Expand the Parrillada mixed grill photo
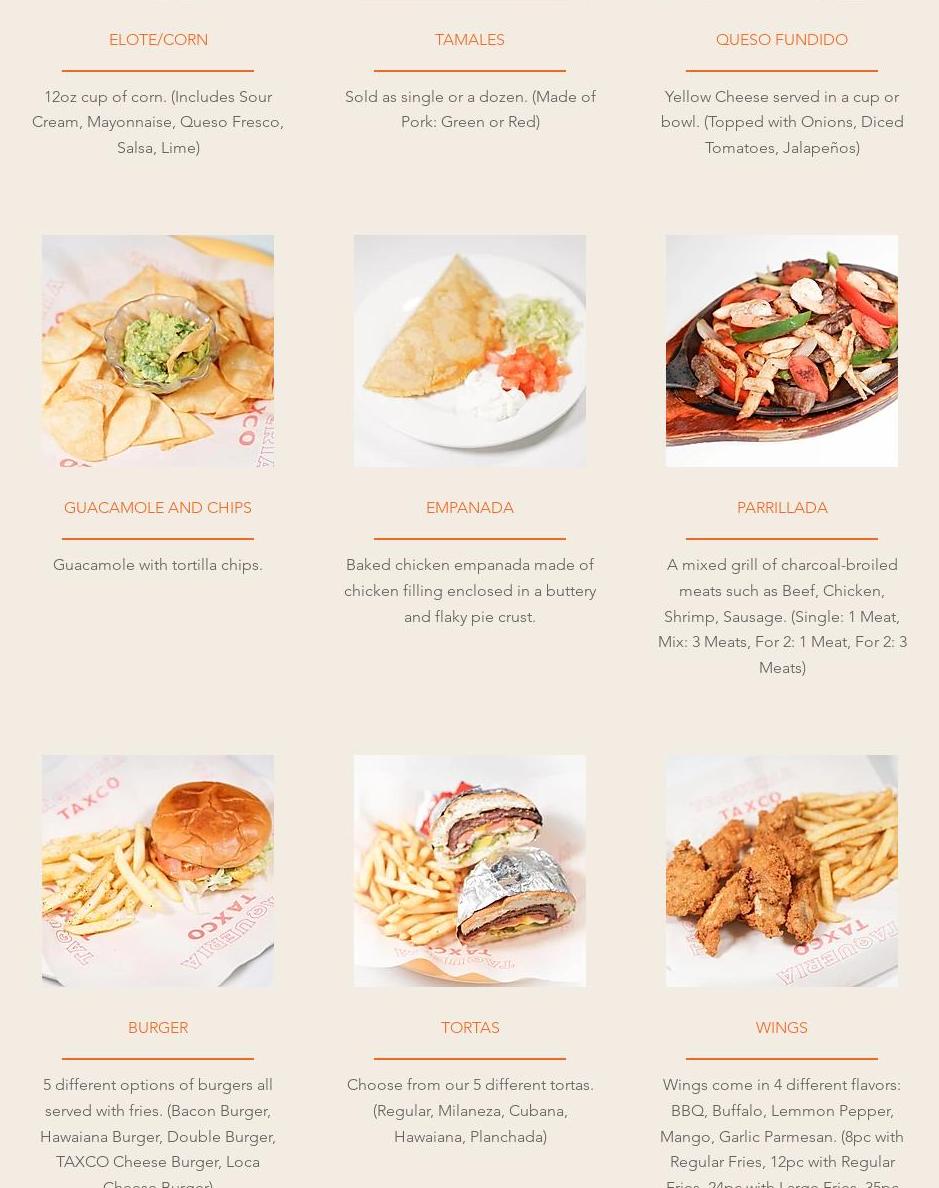939x1188 pixels. point(782,351)
